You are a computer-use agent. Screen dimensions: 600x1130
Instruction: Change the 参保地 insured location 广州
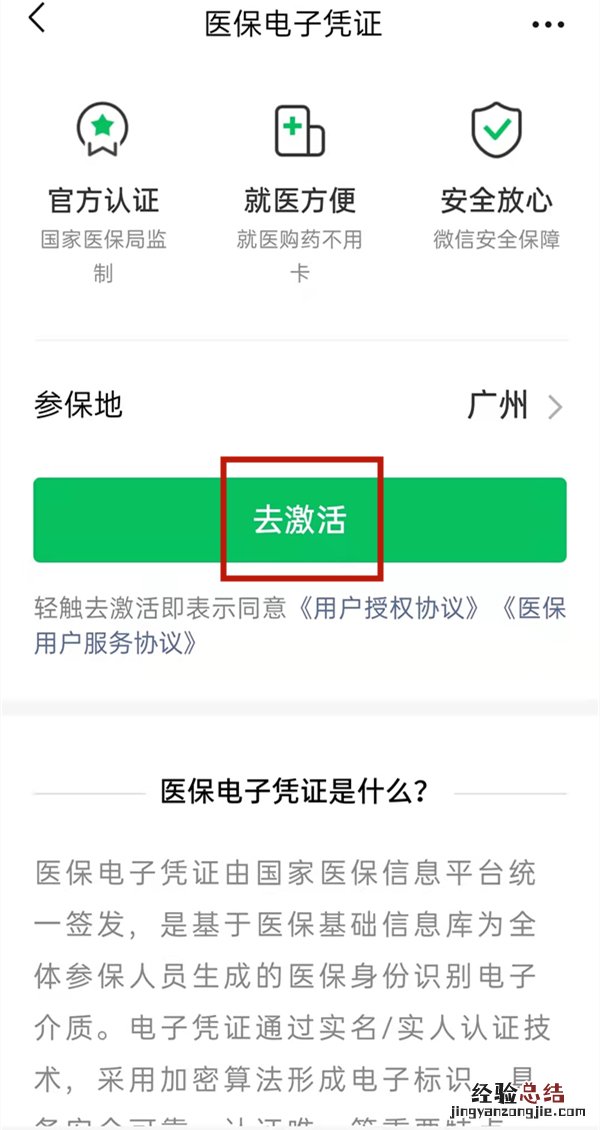pos(514,406)
